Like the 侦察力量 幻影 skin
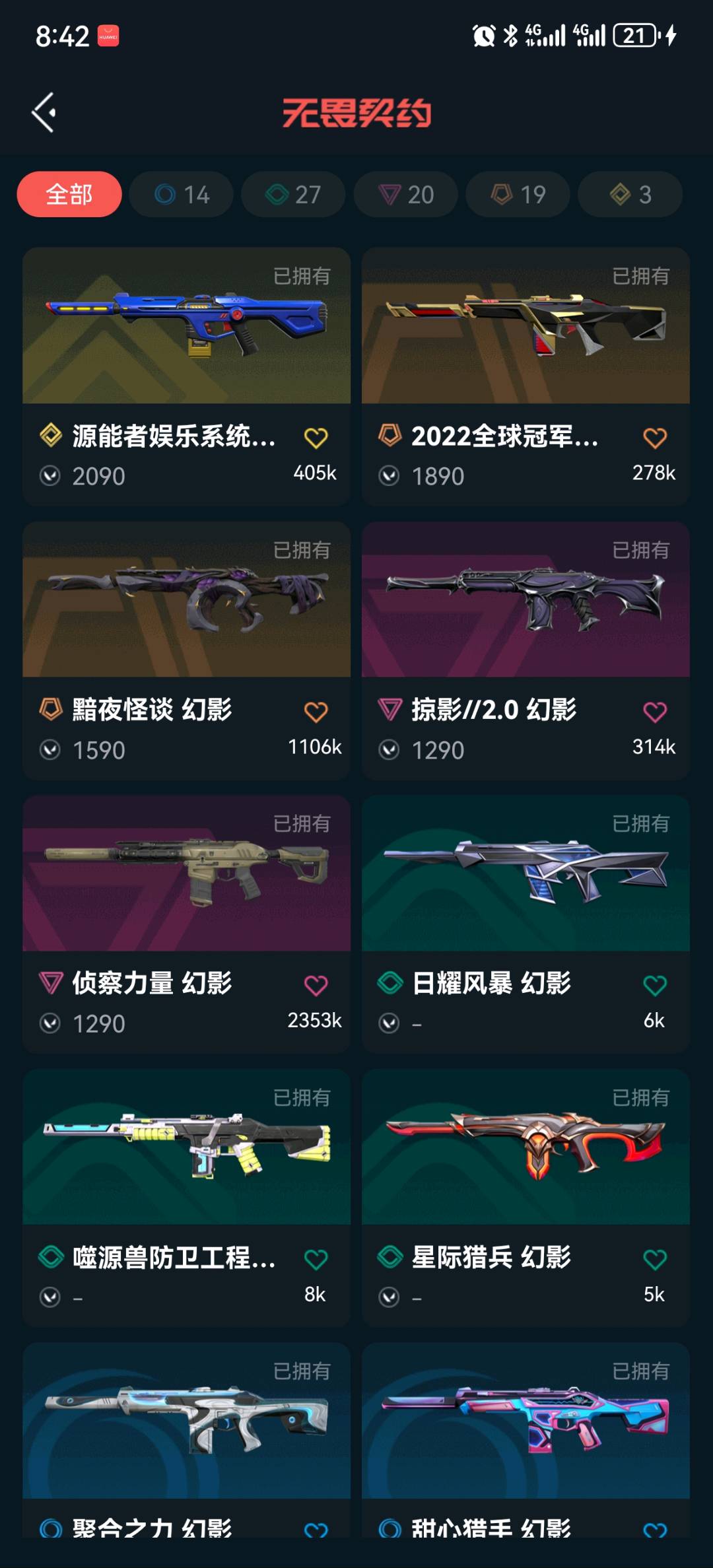713x1568 pixels. [316, 986]
